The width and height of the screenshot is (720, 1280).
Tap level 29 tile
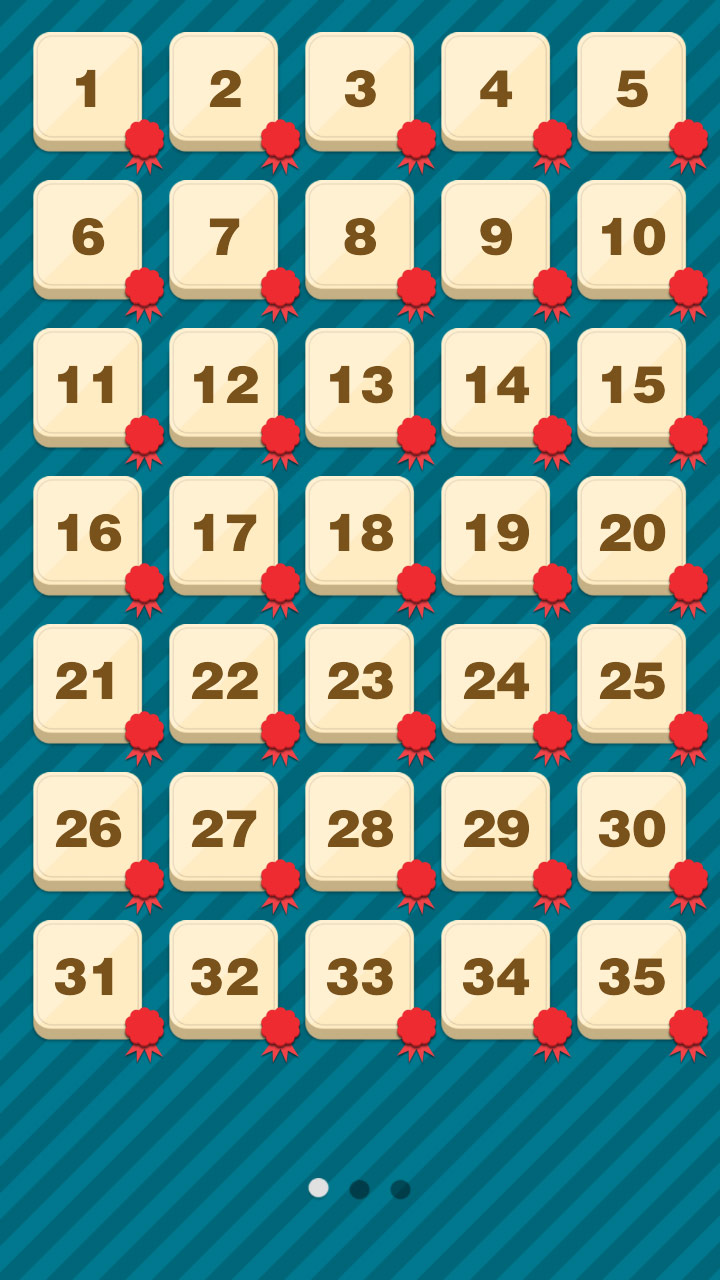[495, 830]
